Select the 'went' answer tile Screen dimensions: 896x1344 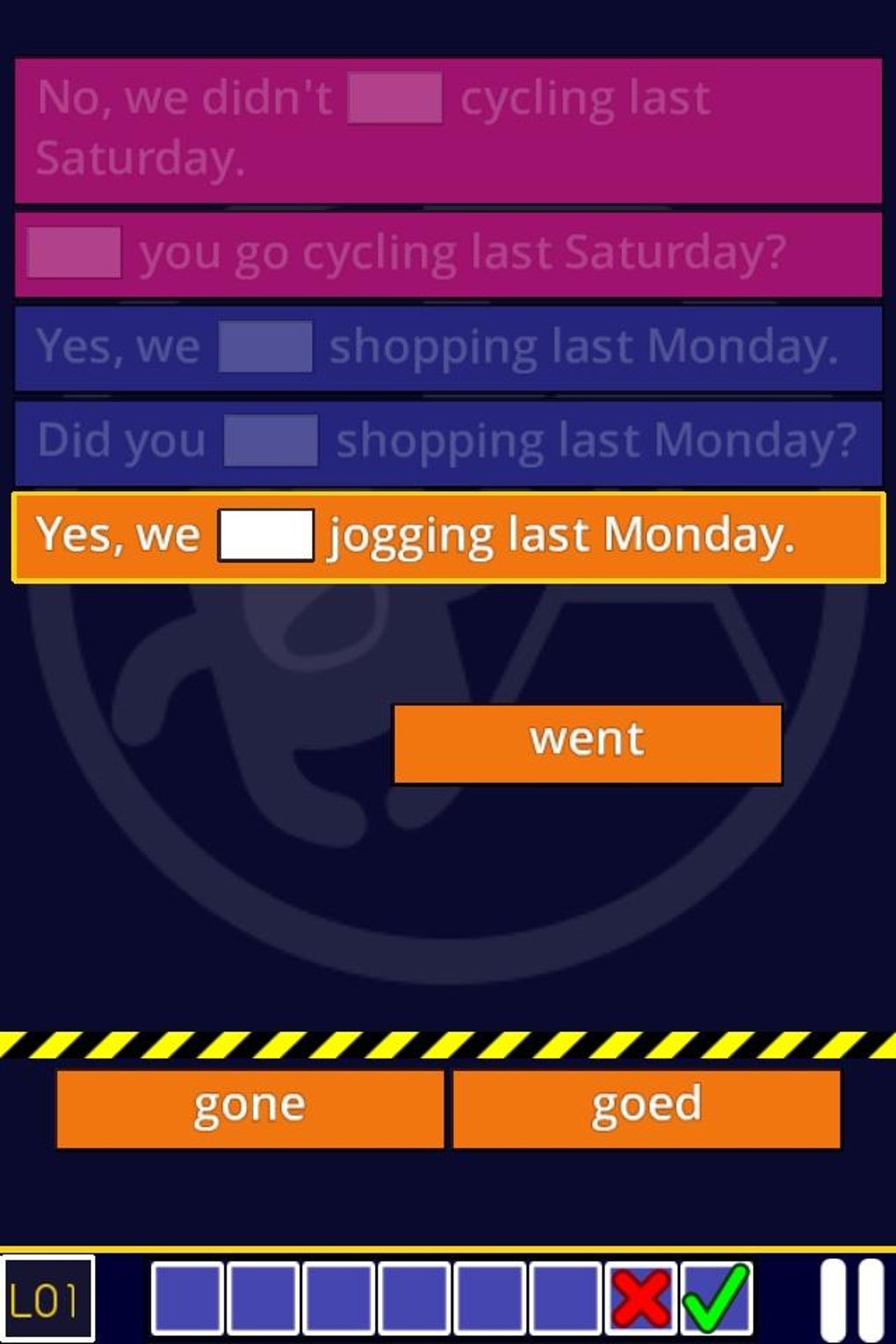click(588, 743)
